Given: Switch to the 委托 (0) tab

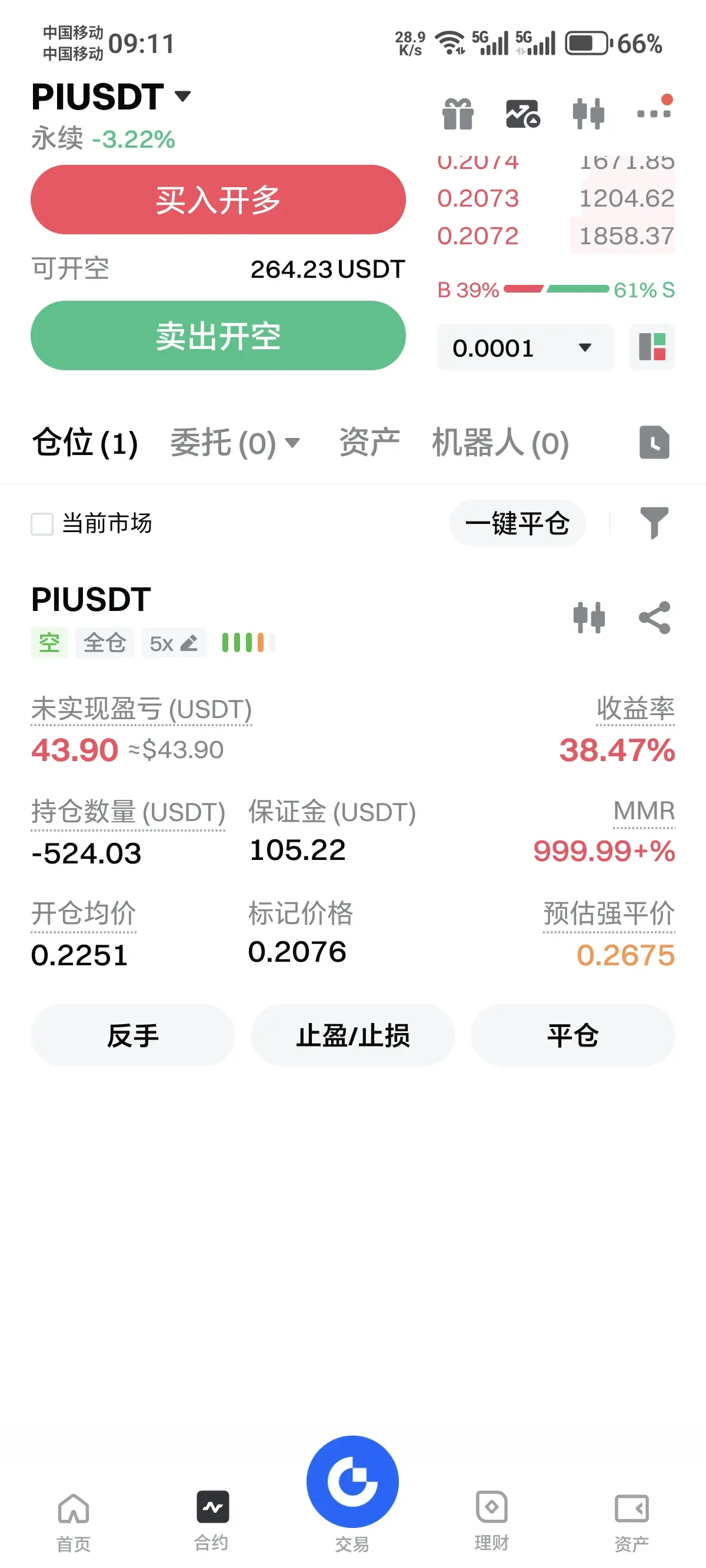Looking at the screenshot, I should click(235, 443).
